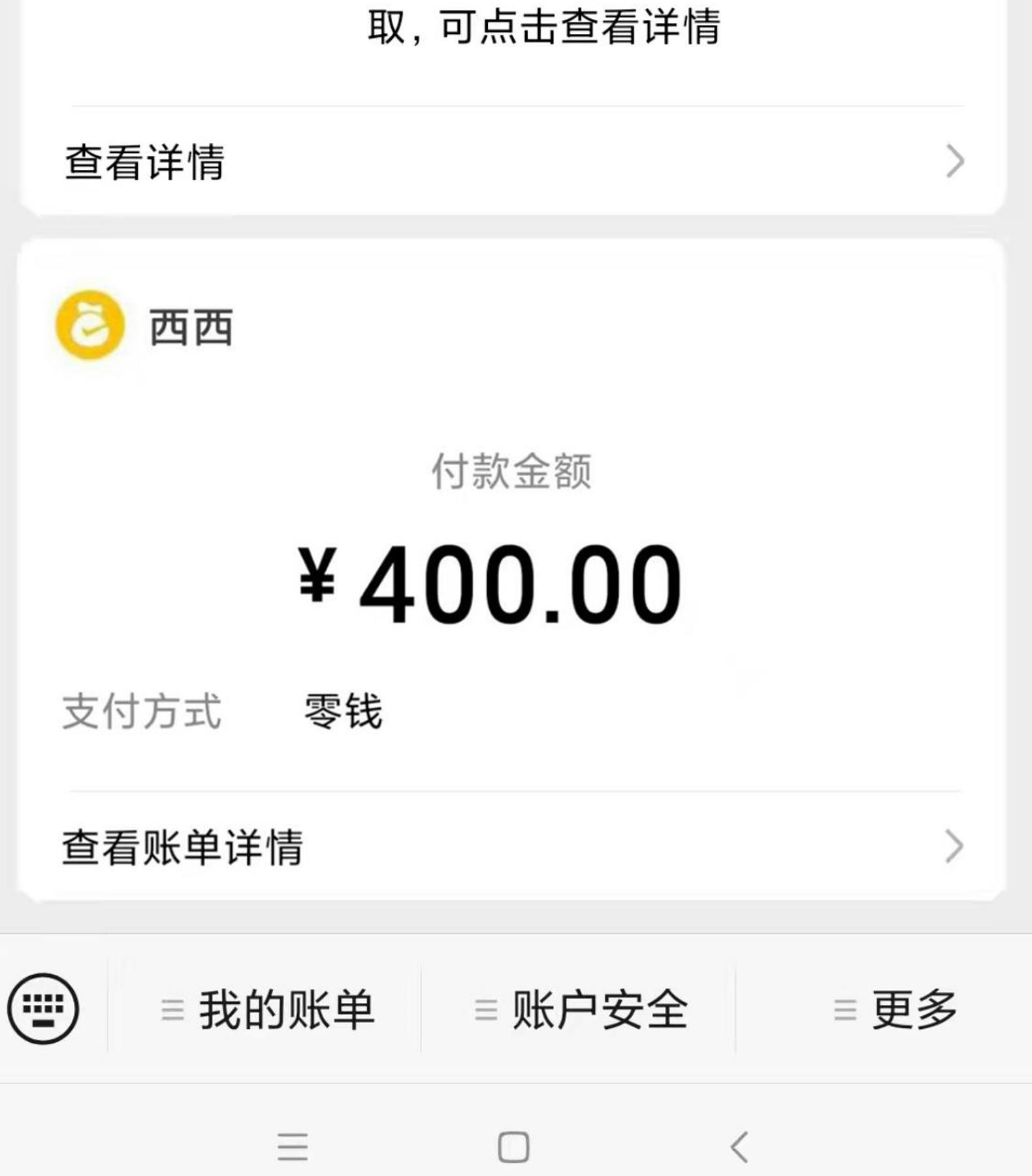Image resolution: width=1032 pixels, height=1176 pixels.
Task: Open 查看详情 in the top card
Action: pos(514,161)
